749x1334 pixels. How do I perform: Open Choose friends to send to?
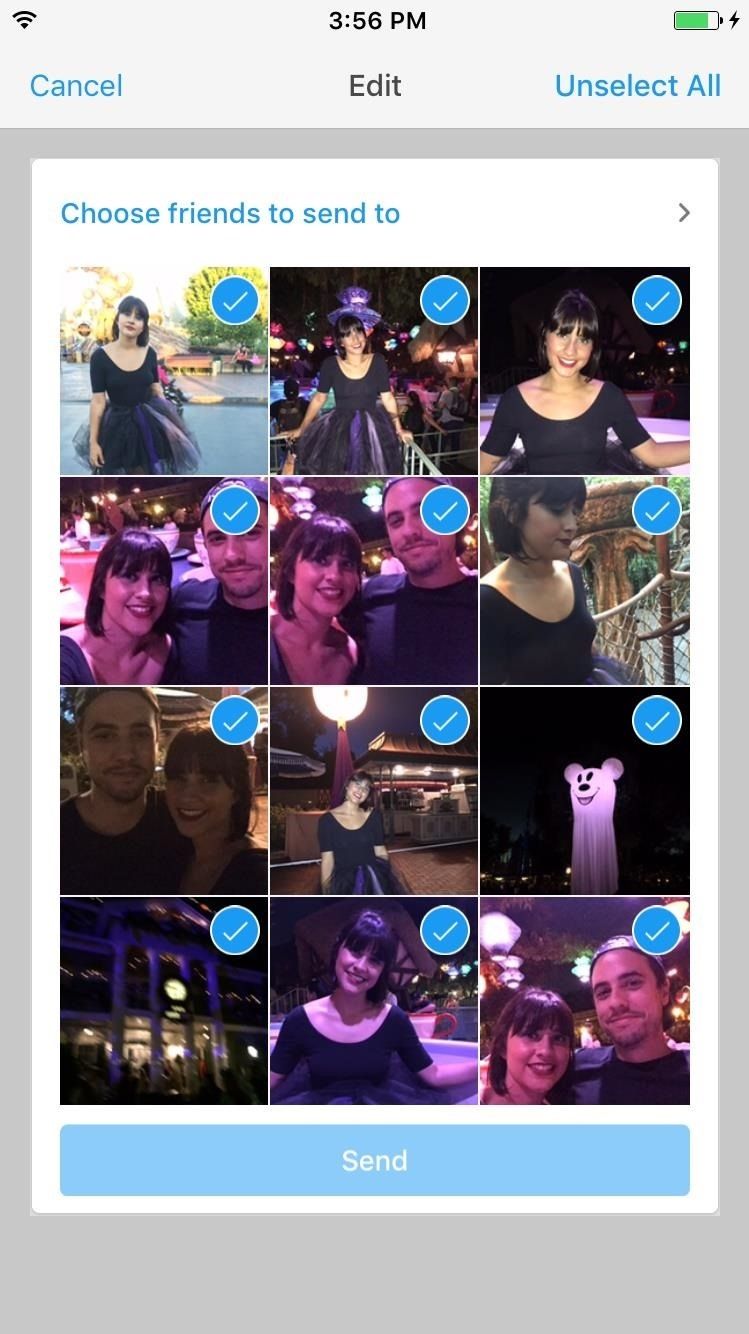tap(374, 213)
